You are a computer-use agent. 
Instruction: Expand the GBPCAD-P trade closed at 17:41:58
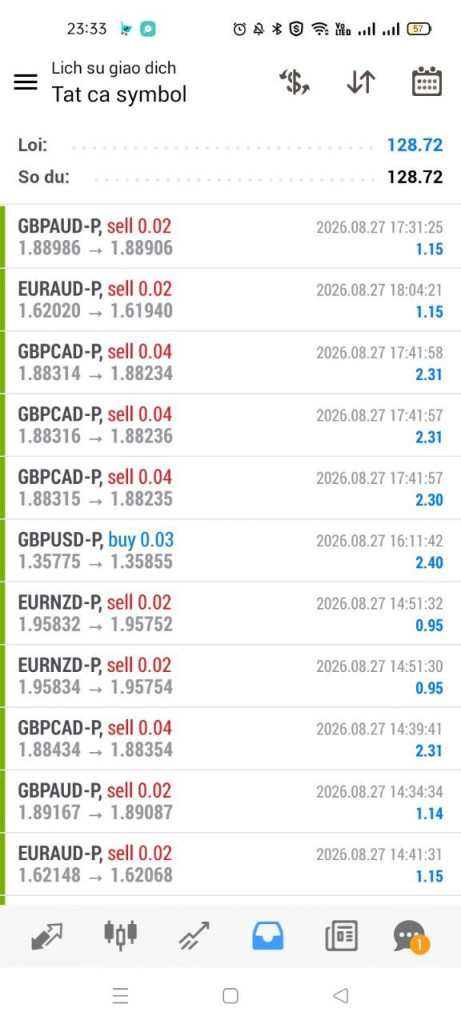(x=230, y=362)
